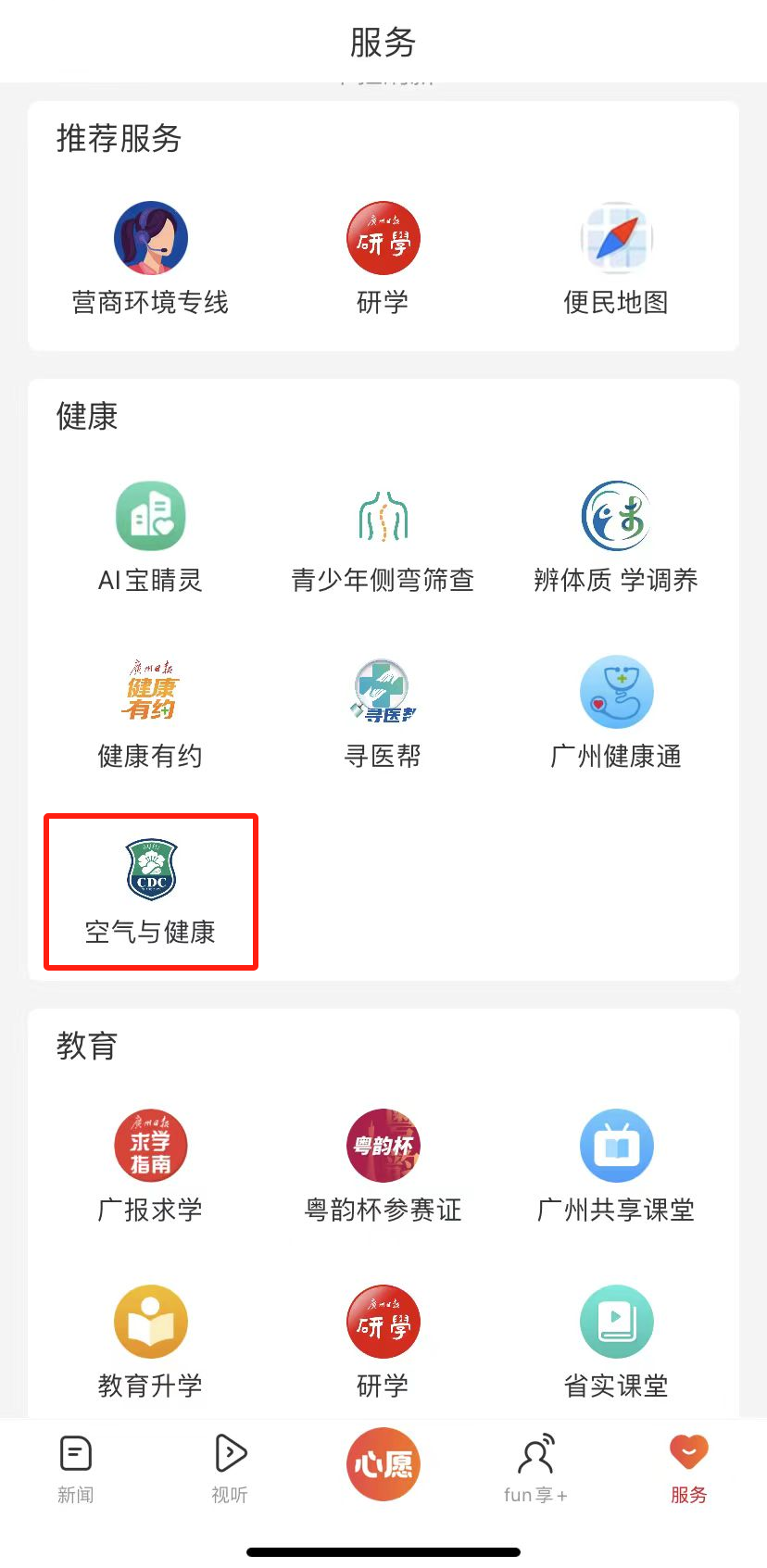The width and height of the screenshot is (767, 1568).
Task: Switch to the fun享+ tab
Action: (x=535, y=1468)
